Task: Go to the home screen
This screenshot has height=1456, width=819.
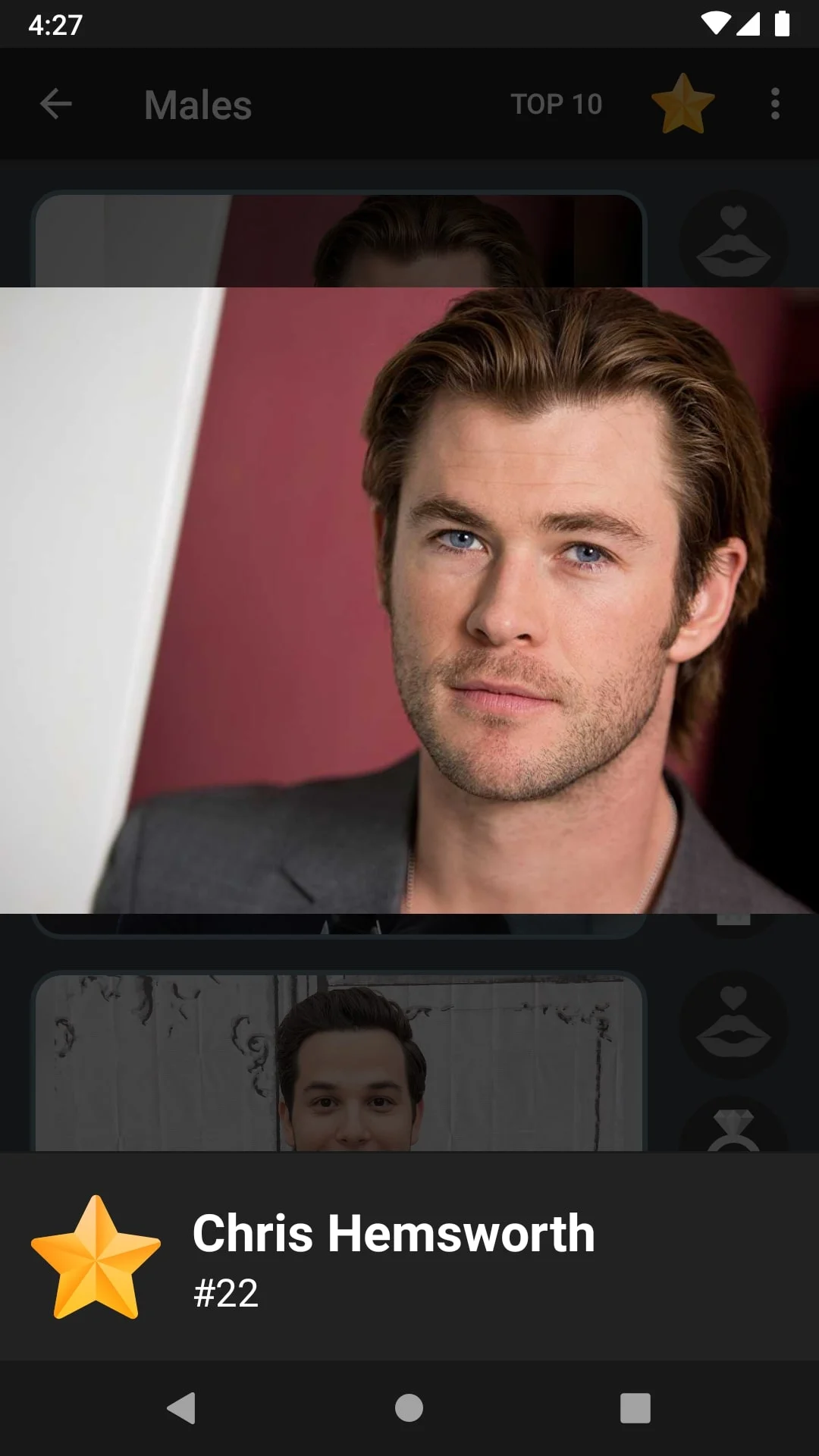Action: [x=409, y=1408]
